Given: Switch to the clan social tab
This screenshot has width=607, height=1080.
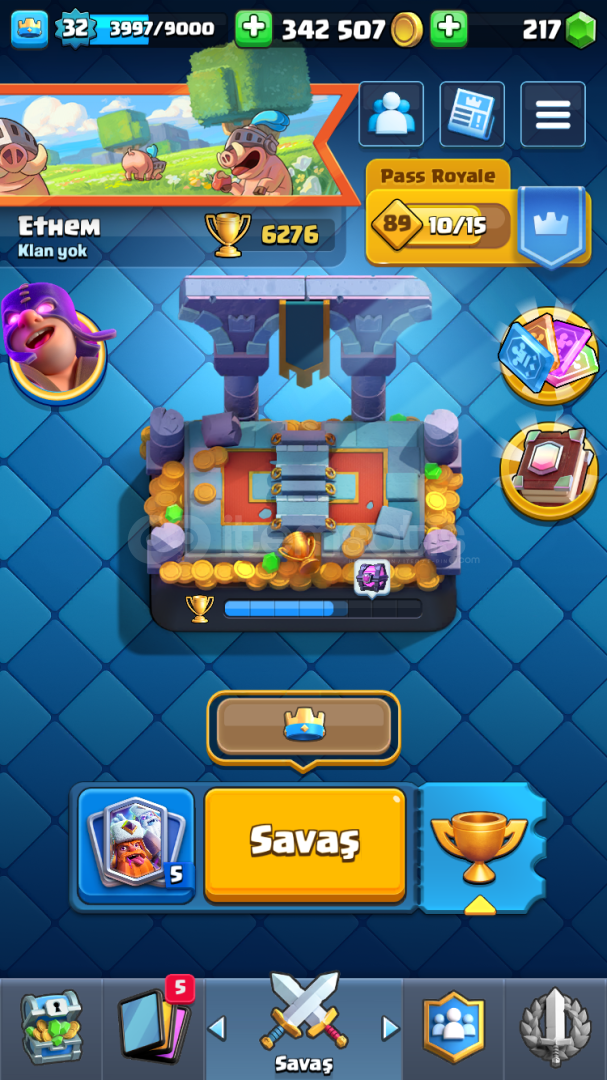Looking at the screenshot, I should 453,1027.
